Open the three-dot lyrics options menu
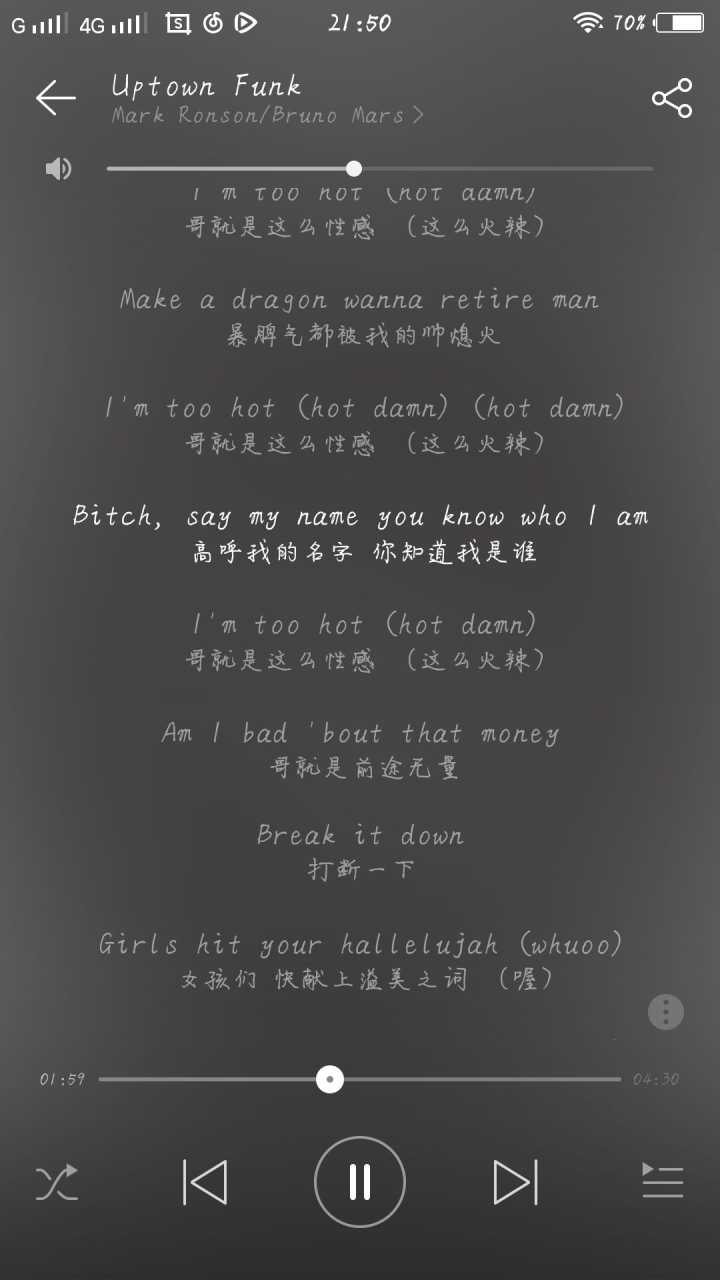This screenshot has height=1280, width=720. pos(666,1011)
